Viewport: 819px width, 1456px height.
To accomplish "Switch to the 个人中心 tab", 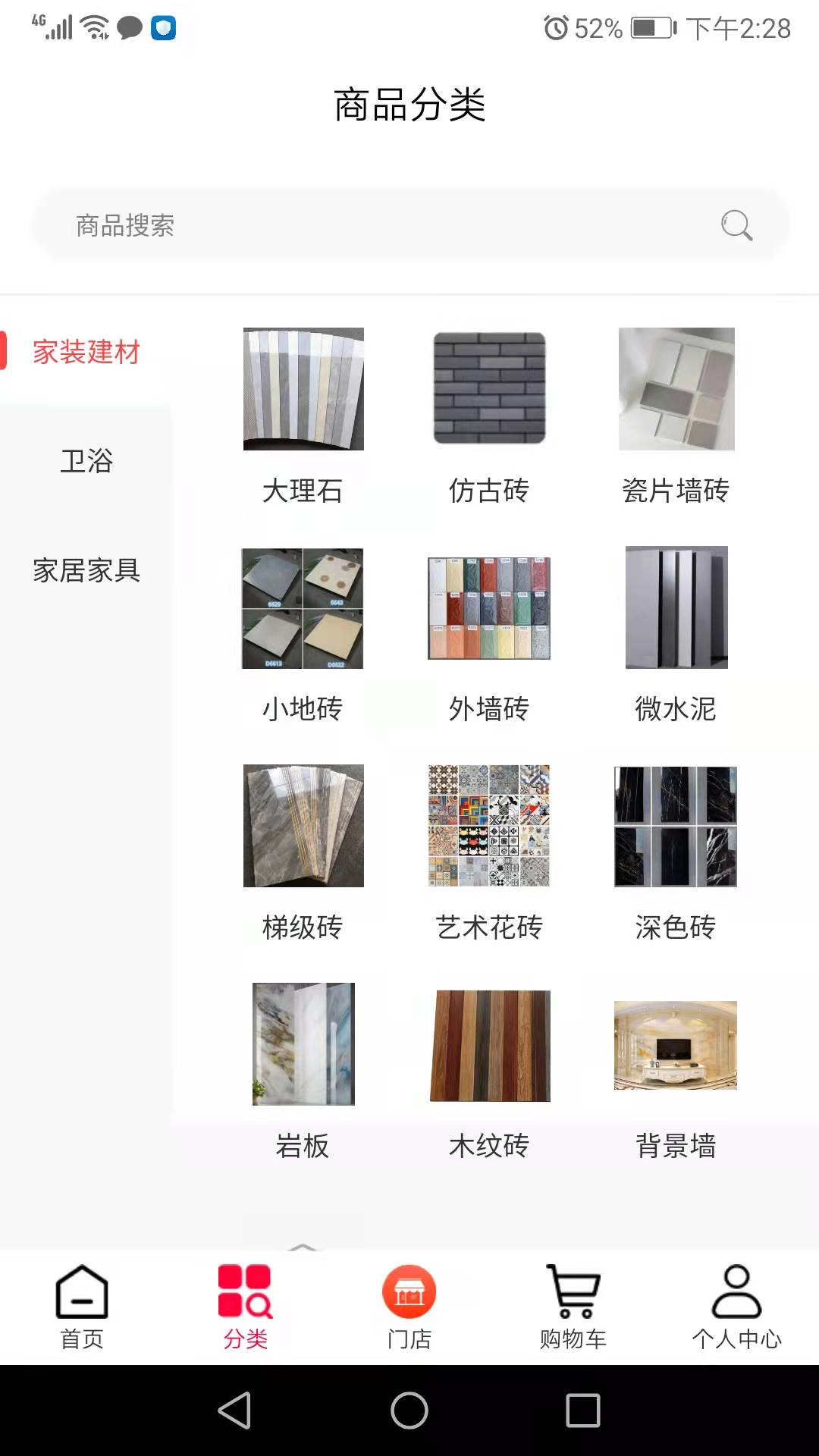I will point(736,1306).
